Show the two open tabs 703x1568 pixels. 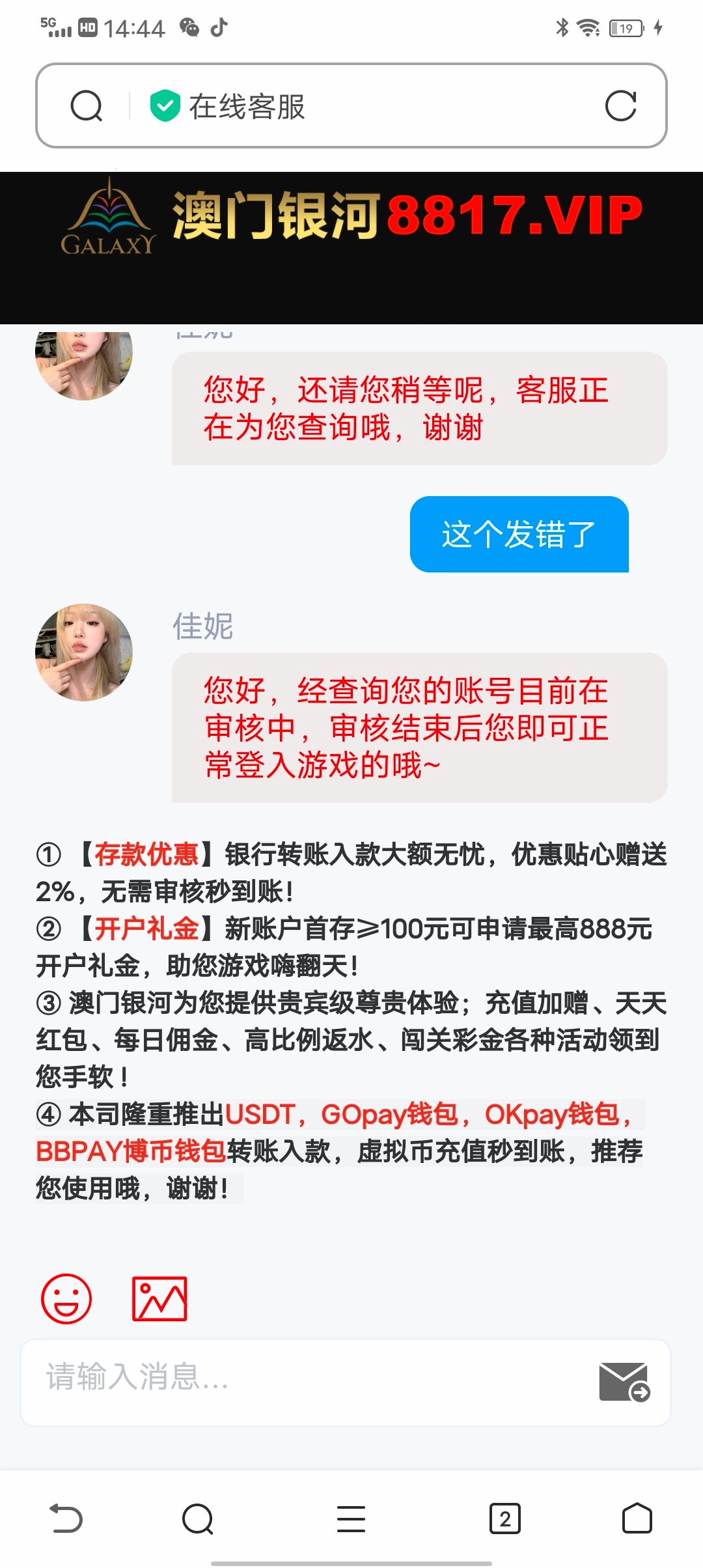tap(504, 1519)
